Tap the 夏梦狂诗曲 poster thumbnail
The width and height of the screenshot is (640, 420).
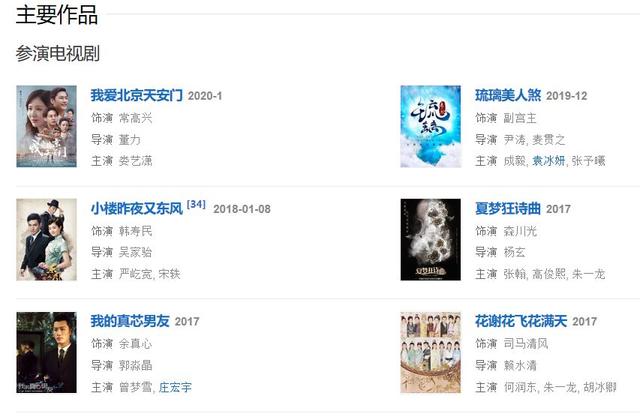click(430, 239)
